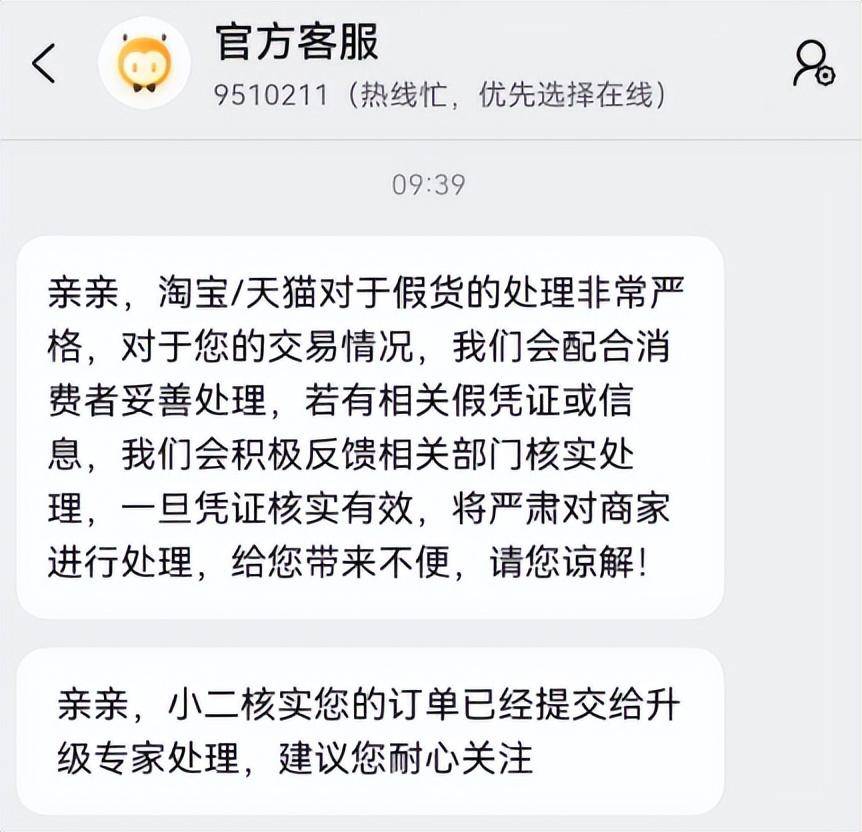Open the contact settings icon

click(813, 63)
